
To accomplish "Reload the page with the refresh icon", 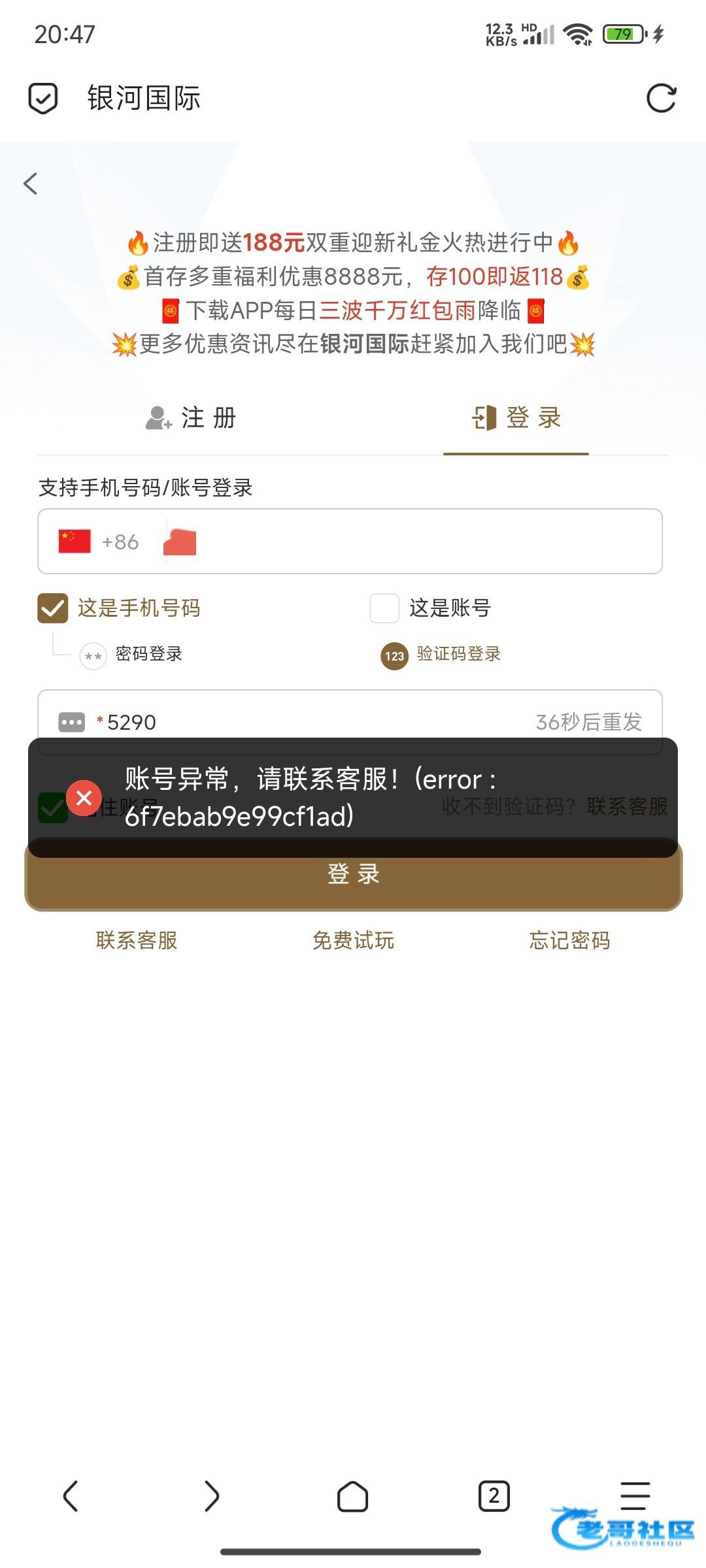I will 660,99.
